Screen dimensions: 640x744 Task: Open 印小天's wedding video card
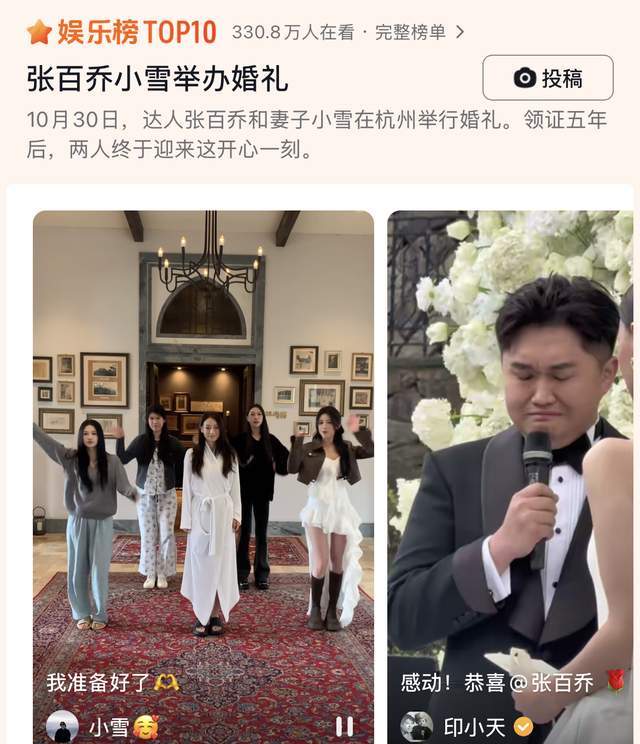[510, 450]
